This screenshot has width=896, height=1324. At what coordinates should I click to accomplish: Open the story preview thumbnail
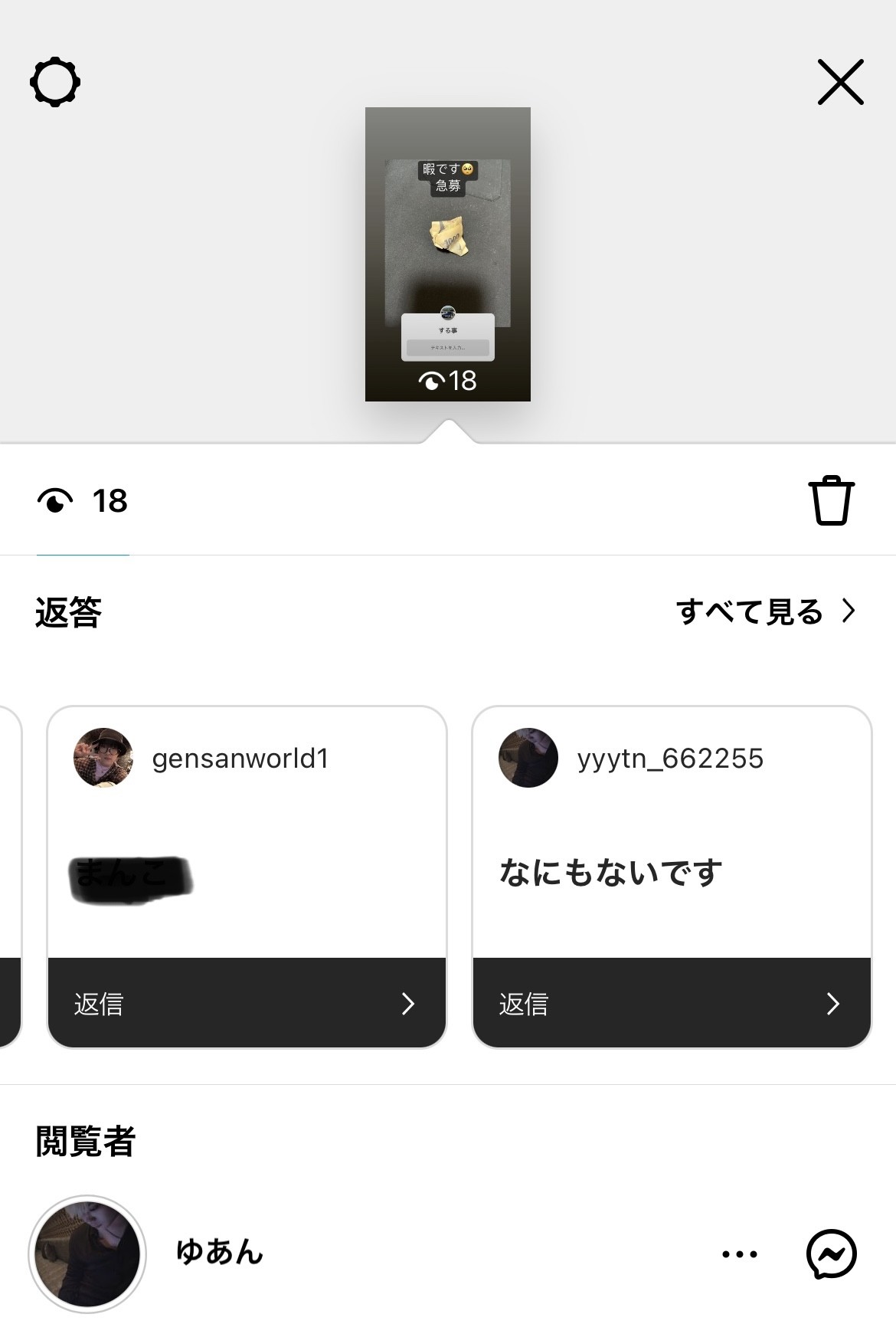(448, 254)
